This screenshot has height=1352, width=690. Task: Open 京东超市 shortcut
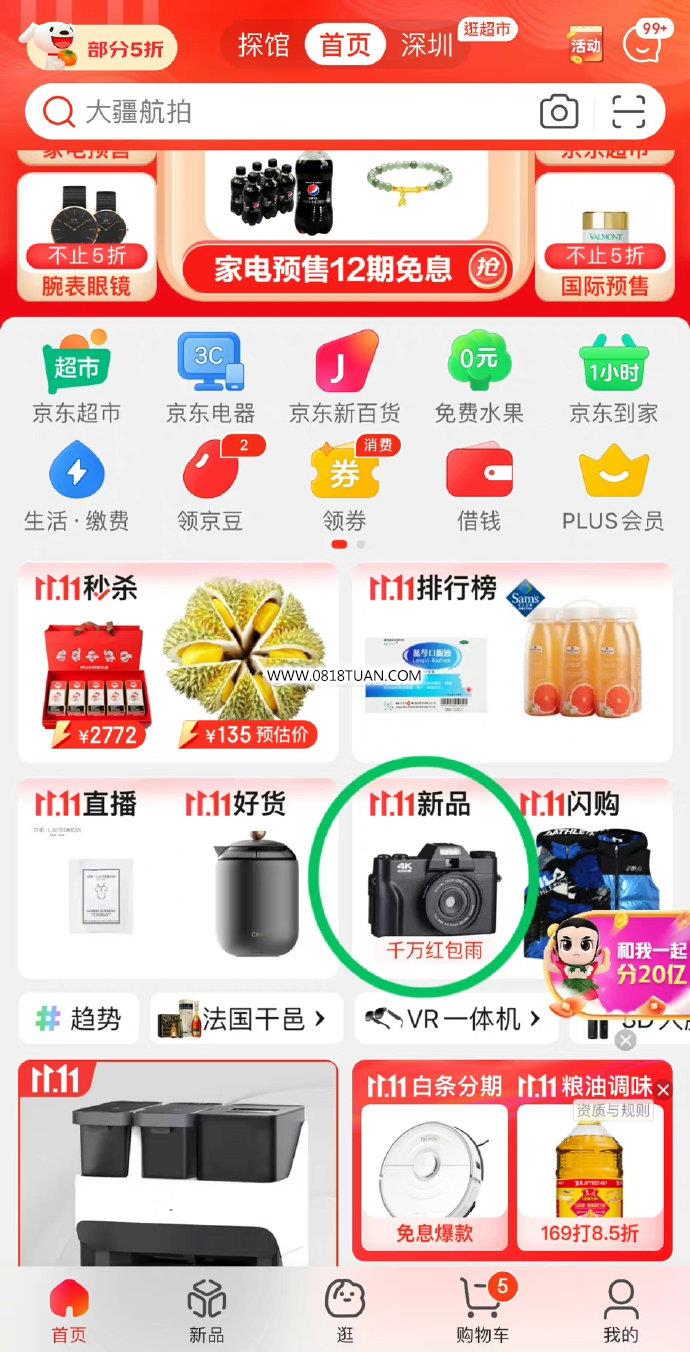coord(76,379)
